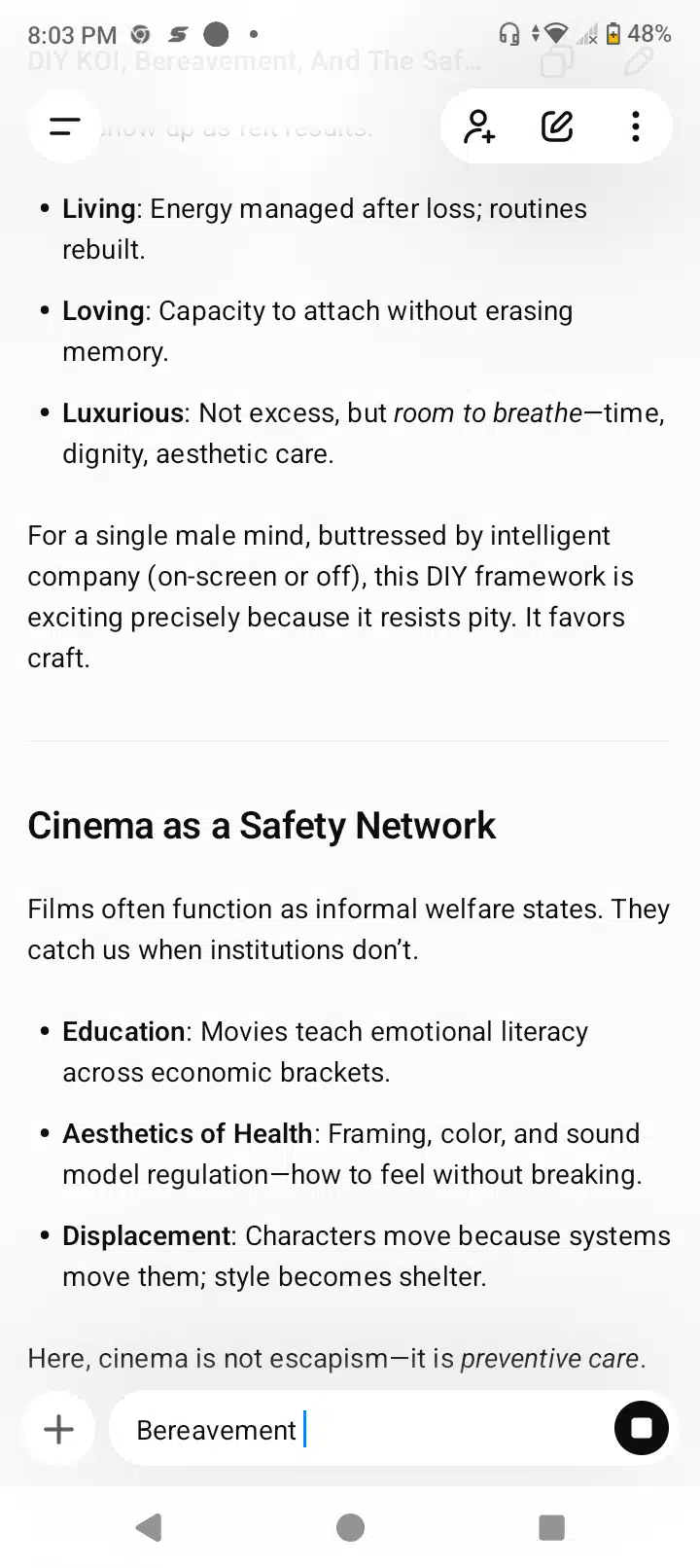The height and width of the screenshot is (1568, 700).
Task: Tap the plus attachment button
Action: click(59, 1429)
